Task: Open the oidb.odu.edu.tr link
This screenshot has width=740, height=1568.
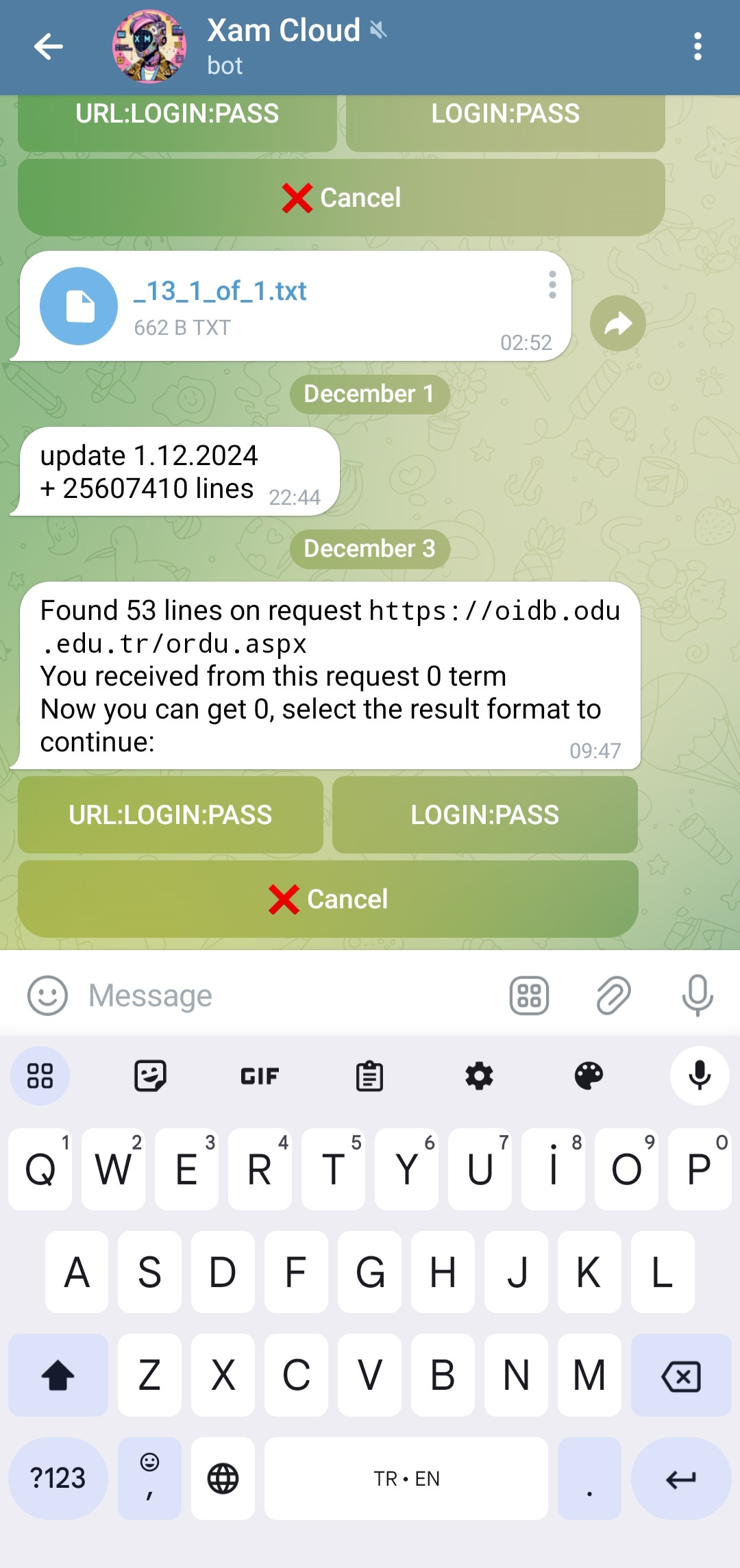Action: [330, 627]
